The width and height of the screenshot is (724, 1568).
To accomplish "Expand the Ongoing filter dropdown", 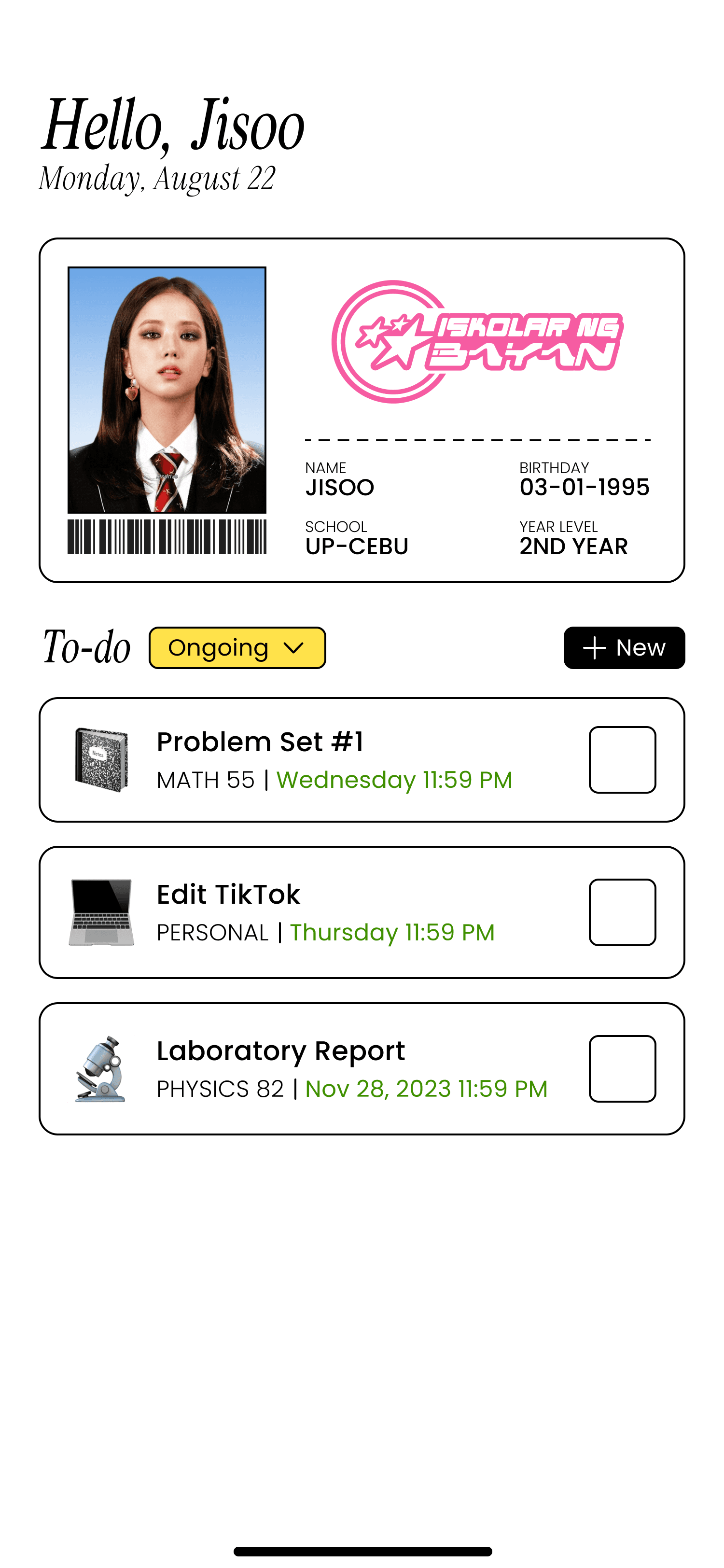I will point(237,648).
